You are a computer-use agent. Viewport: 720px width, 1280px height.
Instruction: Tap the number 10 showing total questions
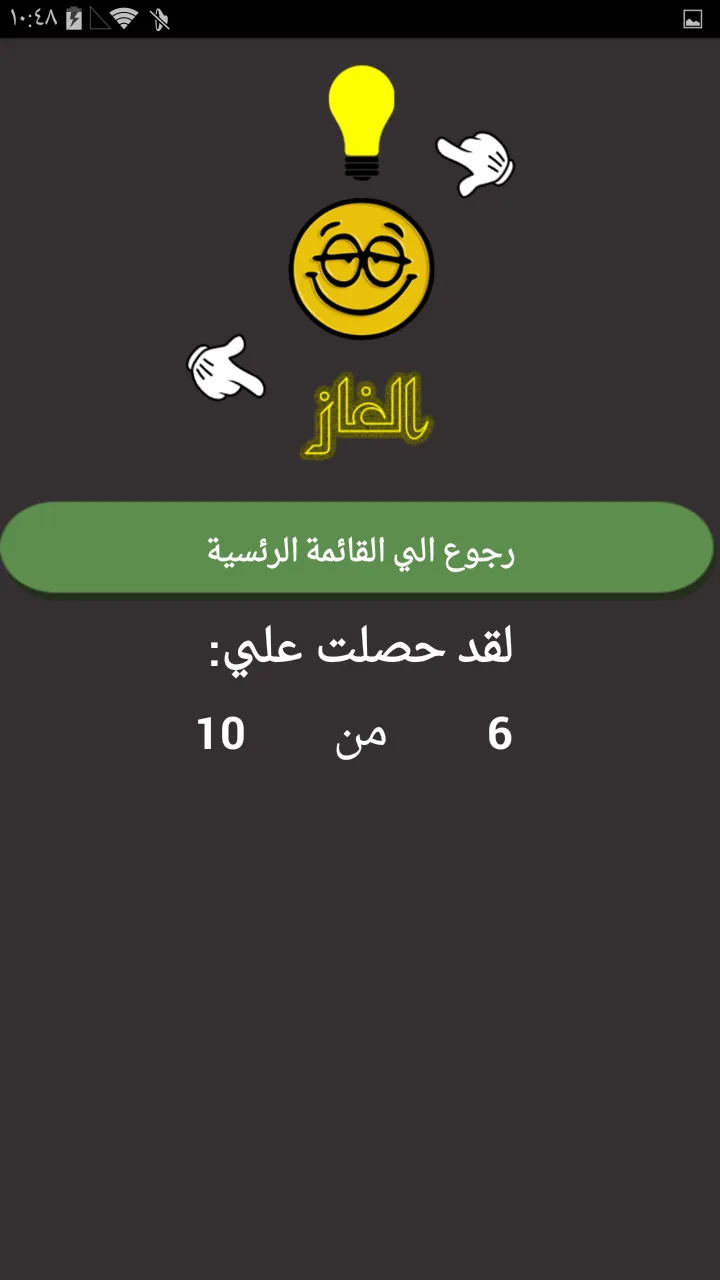pos(223,733)
